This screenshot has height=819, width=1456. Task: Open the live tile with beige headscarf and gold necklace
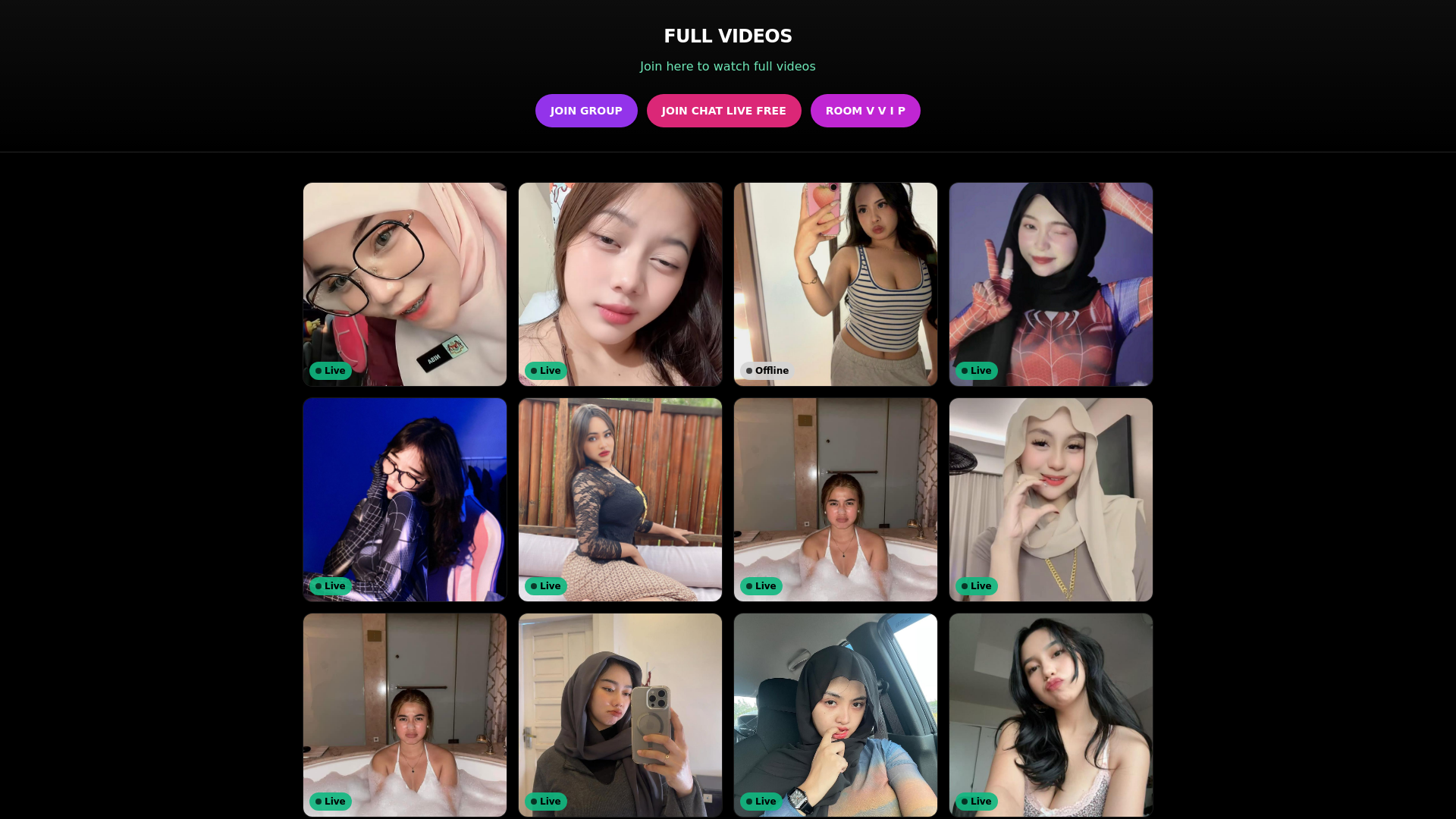pyautogui.click(x=1050, y=500)
